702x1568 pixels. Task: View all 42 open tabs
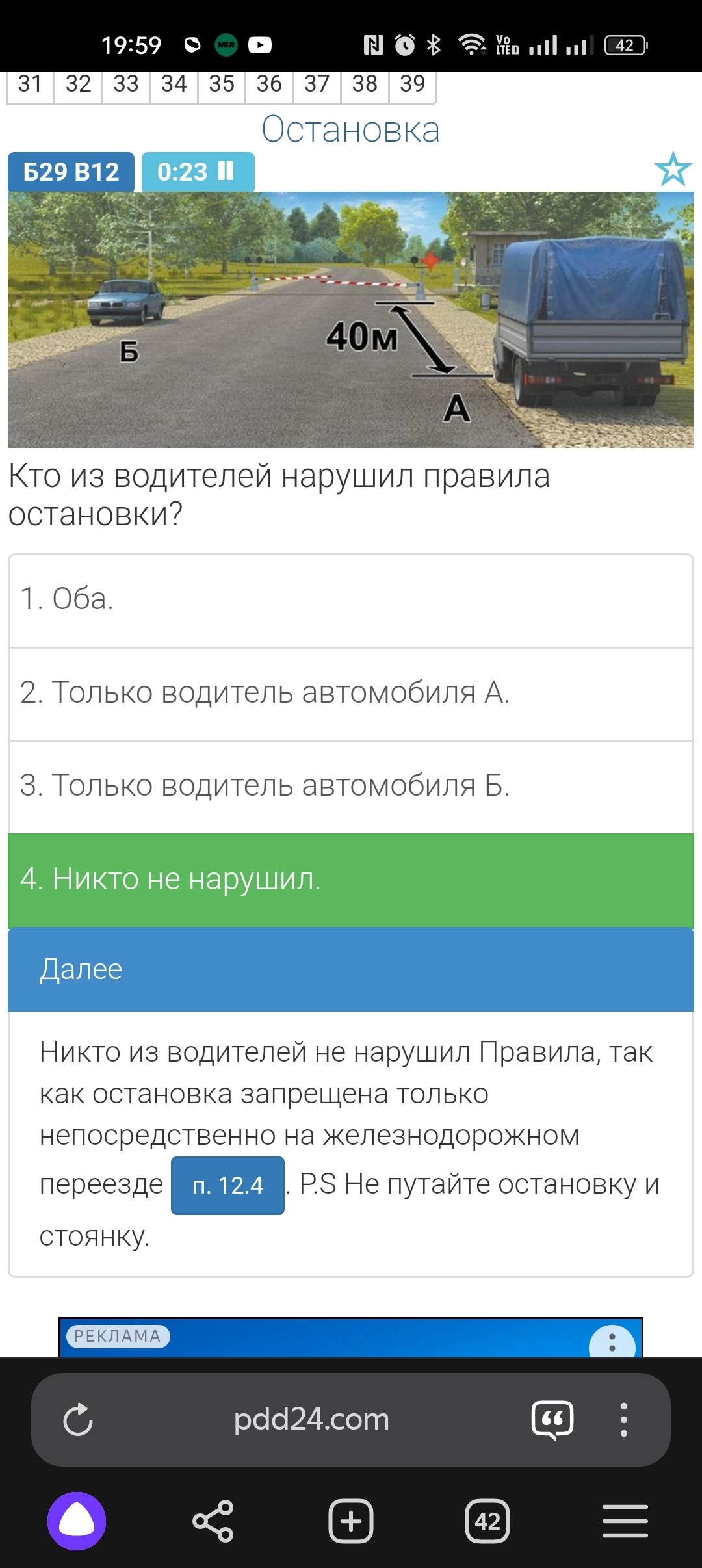click(487, 1521)
